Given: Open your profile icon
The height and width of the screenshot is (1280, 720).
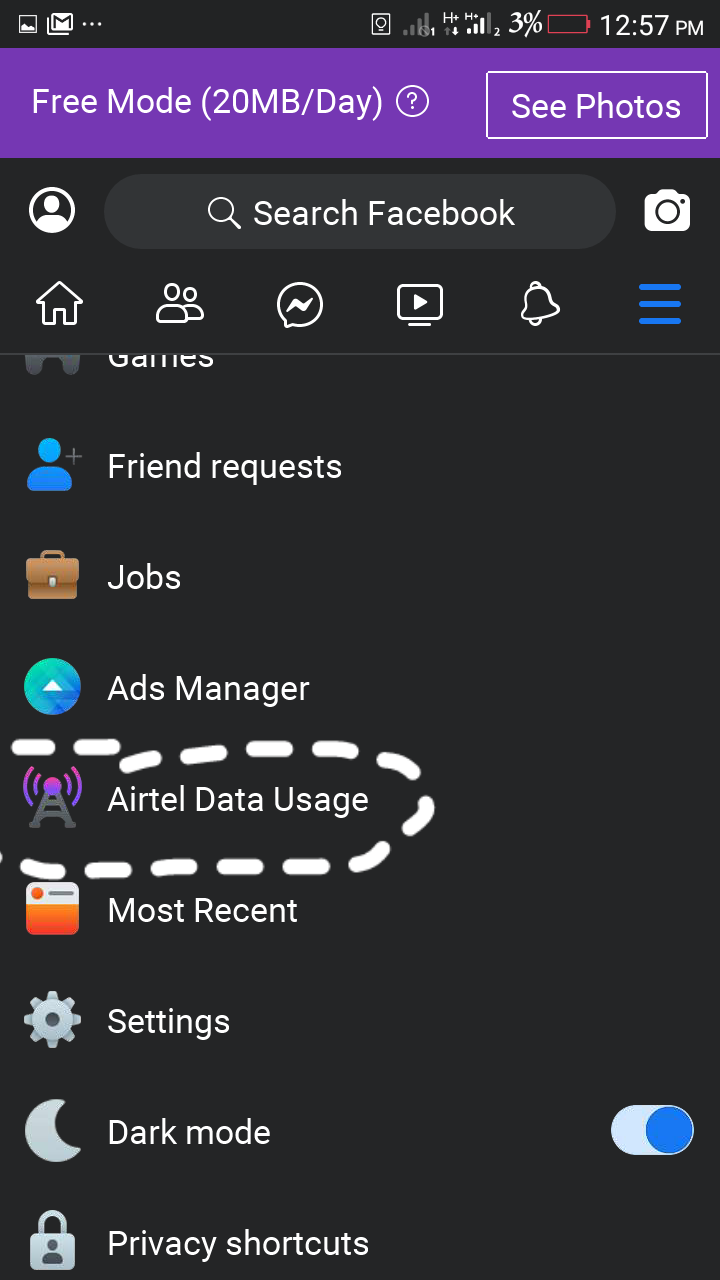Looking at the screenshot, I should click(x=52, y=211).
